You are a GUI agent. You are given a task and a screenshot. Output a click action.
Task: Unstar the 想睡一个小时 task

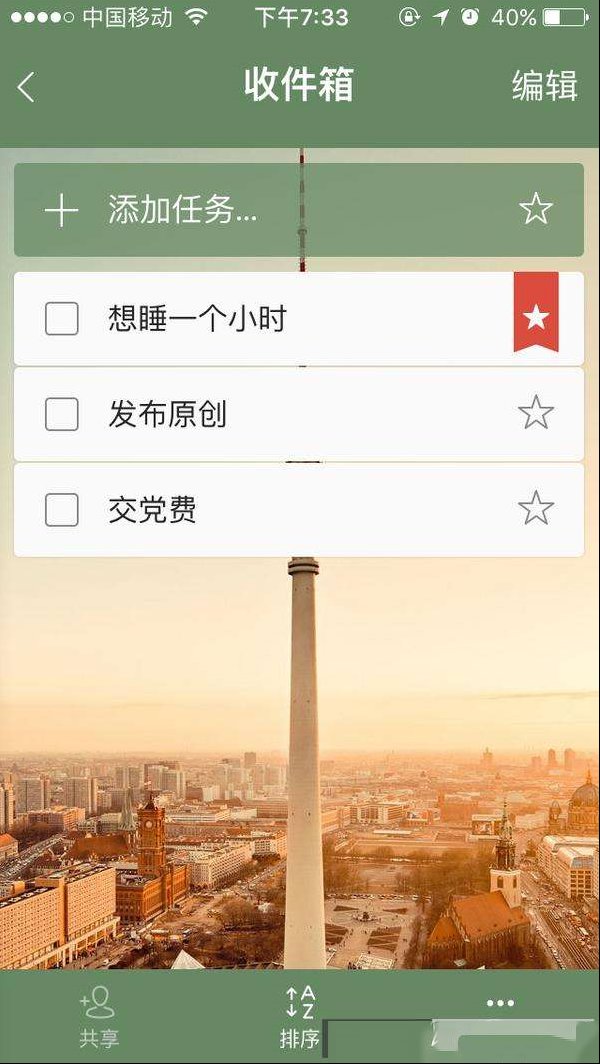pos(536,312)
